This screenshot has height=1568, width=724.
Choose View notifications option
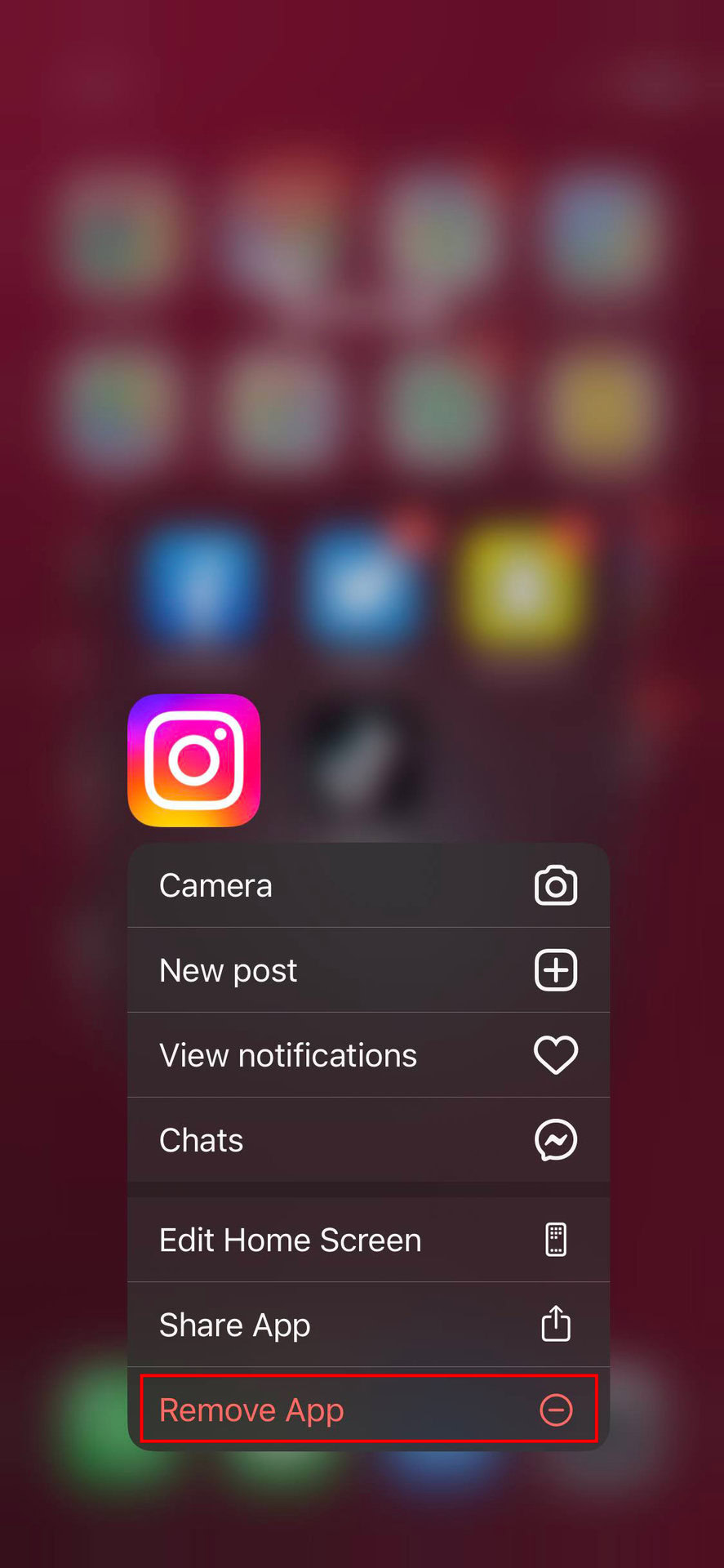(368, 1056)
